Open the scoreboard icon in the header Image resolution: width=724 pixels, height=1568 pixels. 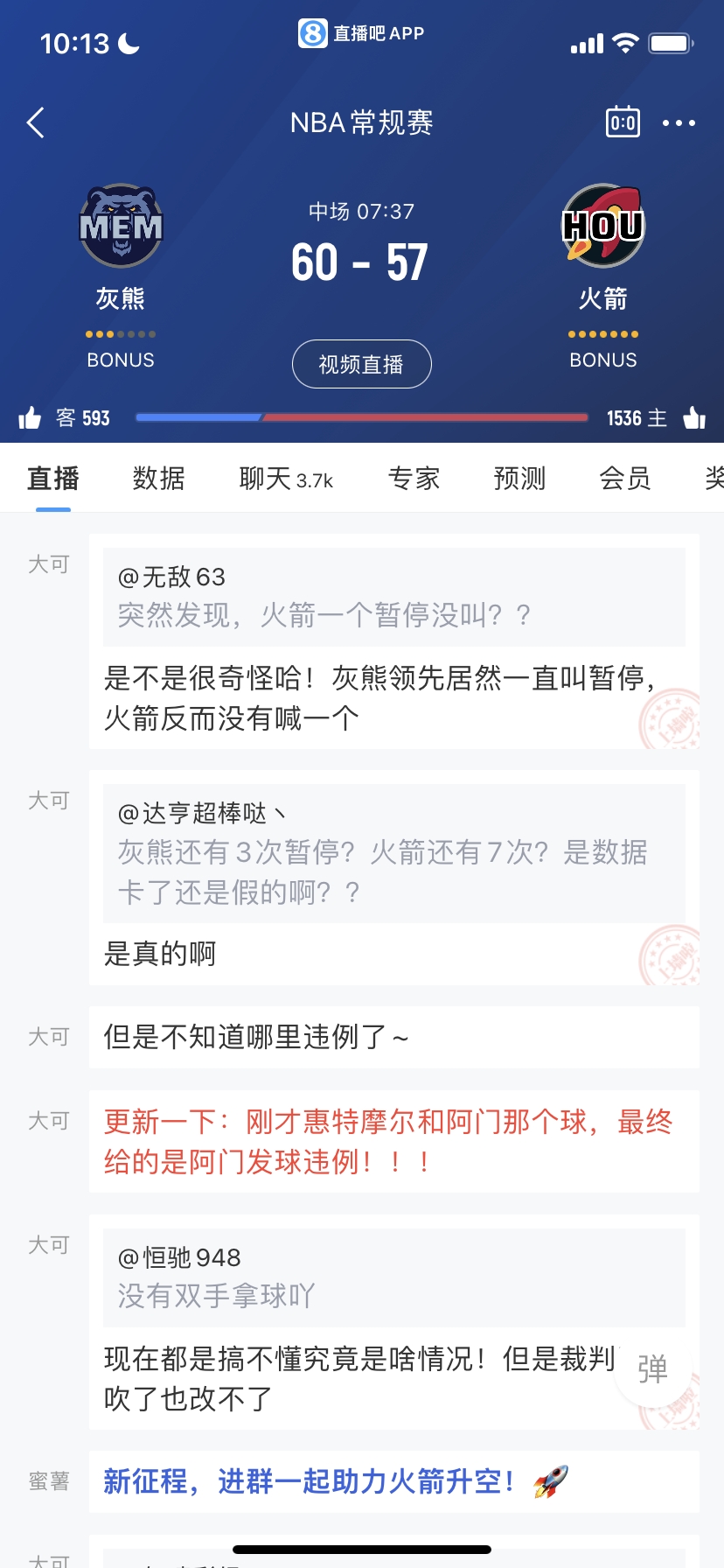tap(623, 122)
